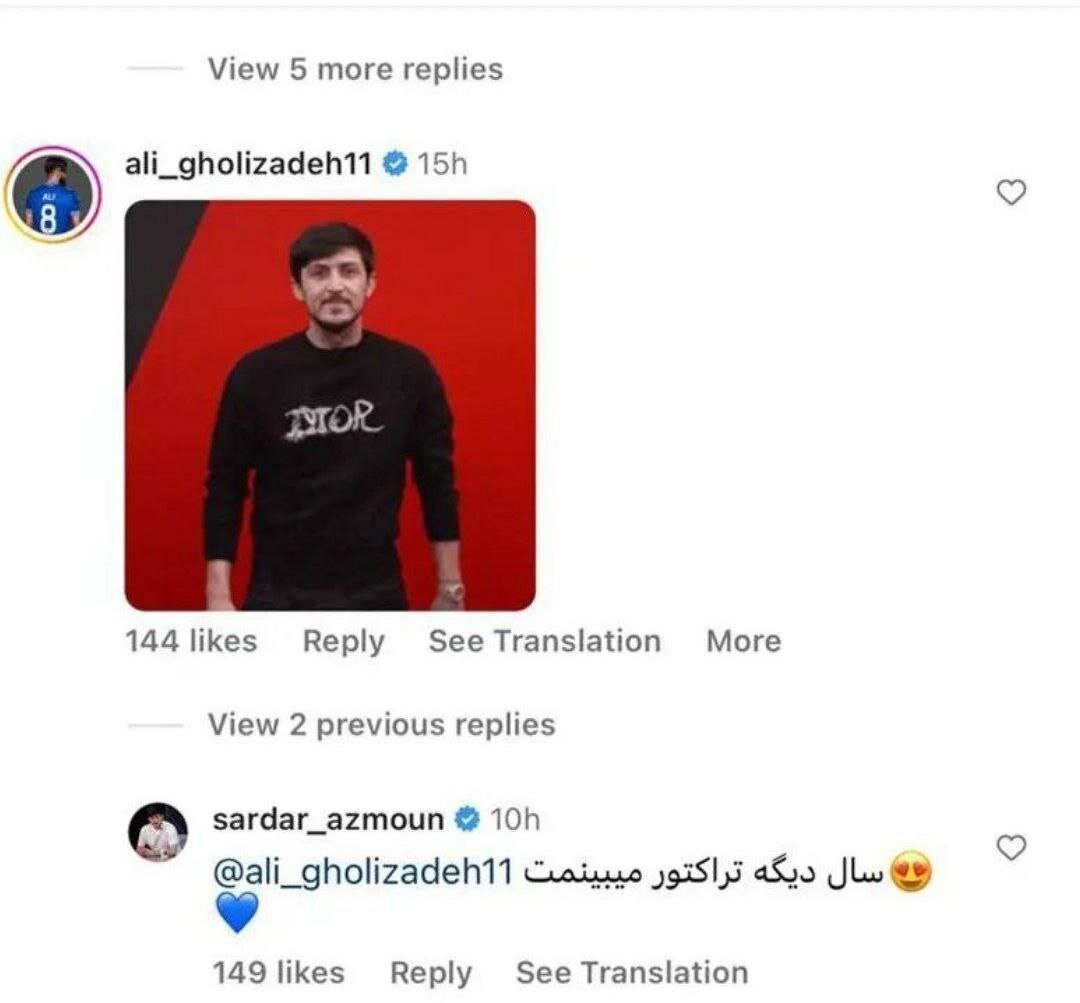View the 144 likes list
The image size is (1080, 1003).
click(x=191, y=641)
